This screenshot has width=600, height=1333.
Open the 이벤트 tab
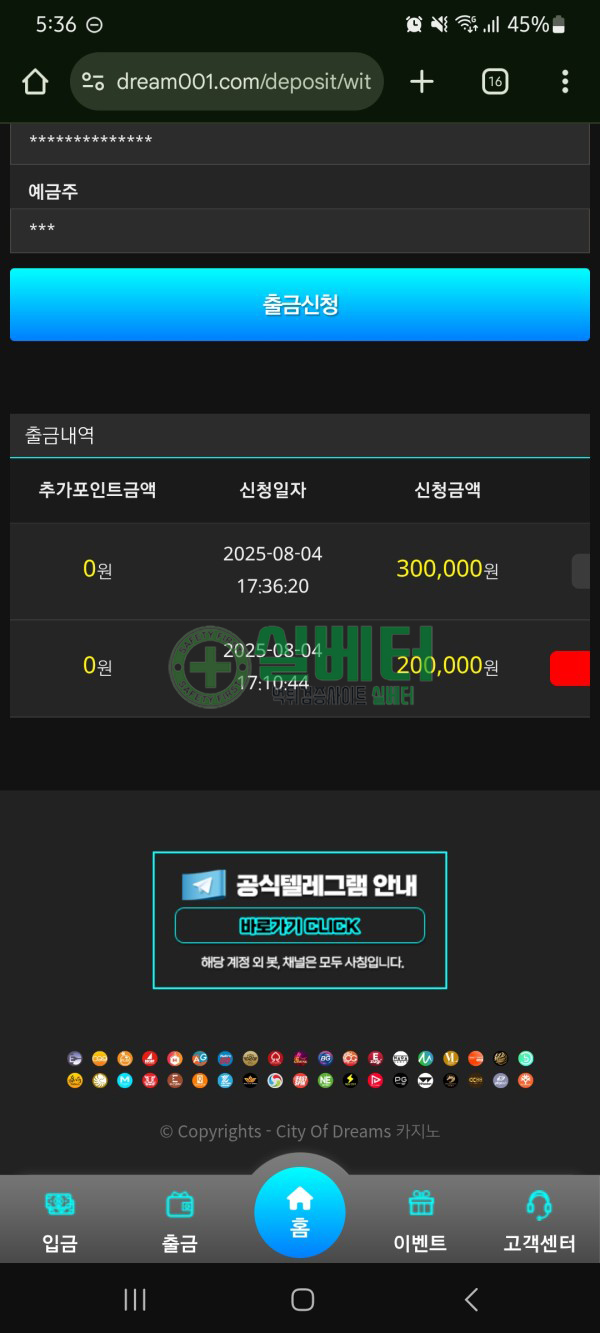pos(420,1221)
